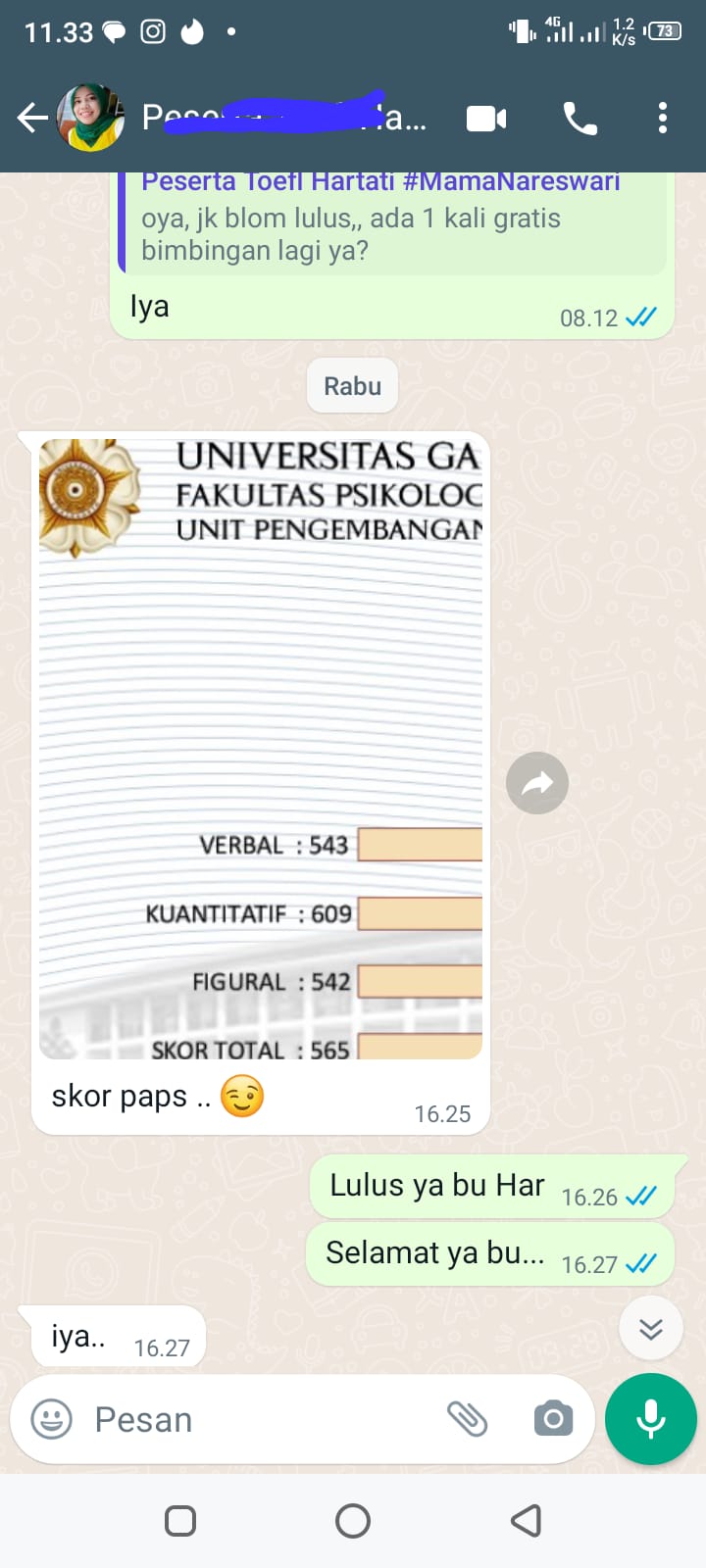Attach a file with the paperclip
Viewport: 706px width, 1568px height.
point(467,1419)
